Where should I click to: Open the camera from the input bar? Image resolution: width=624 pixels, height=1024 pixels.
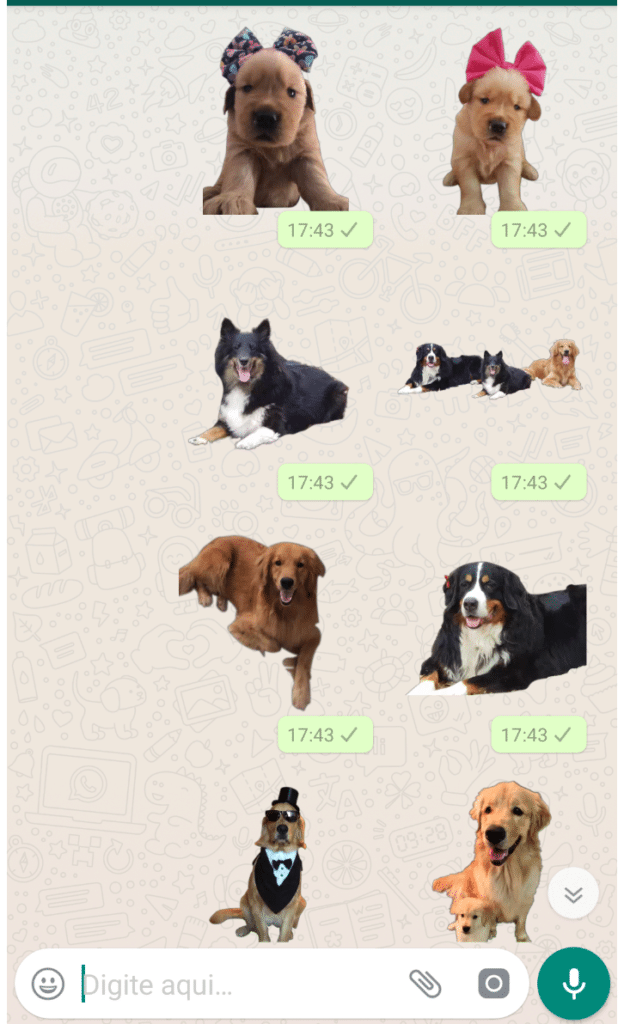click(x=493, y=984)
